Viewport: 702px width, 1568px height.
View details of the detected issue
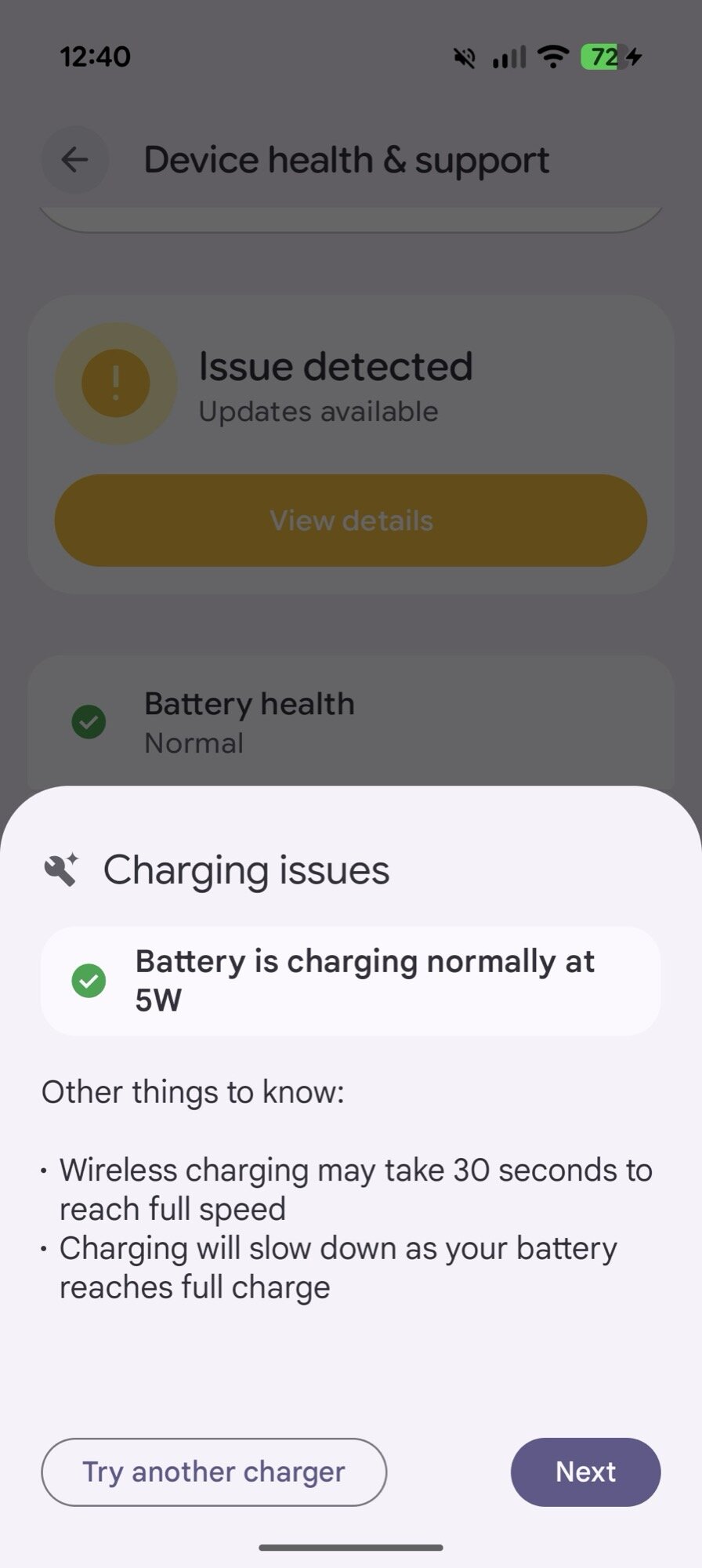350,521
